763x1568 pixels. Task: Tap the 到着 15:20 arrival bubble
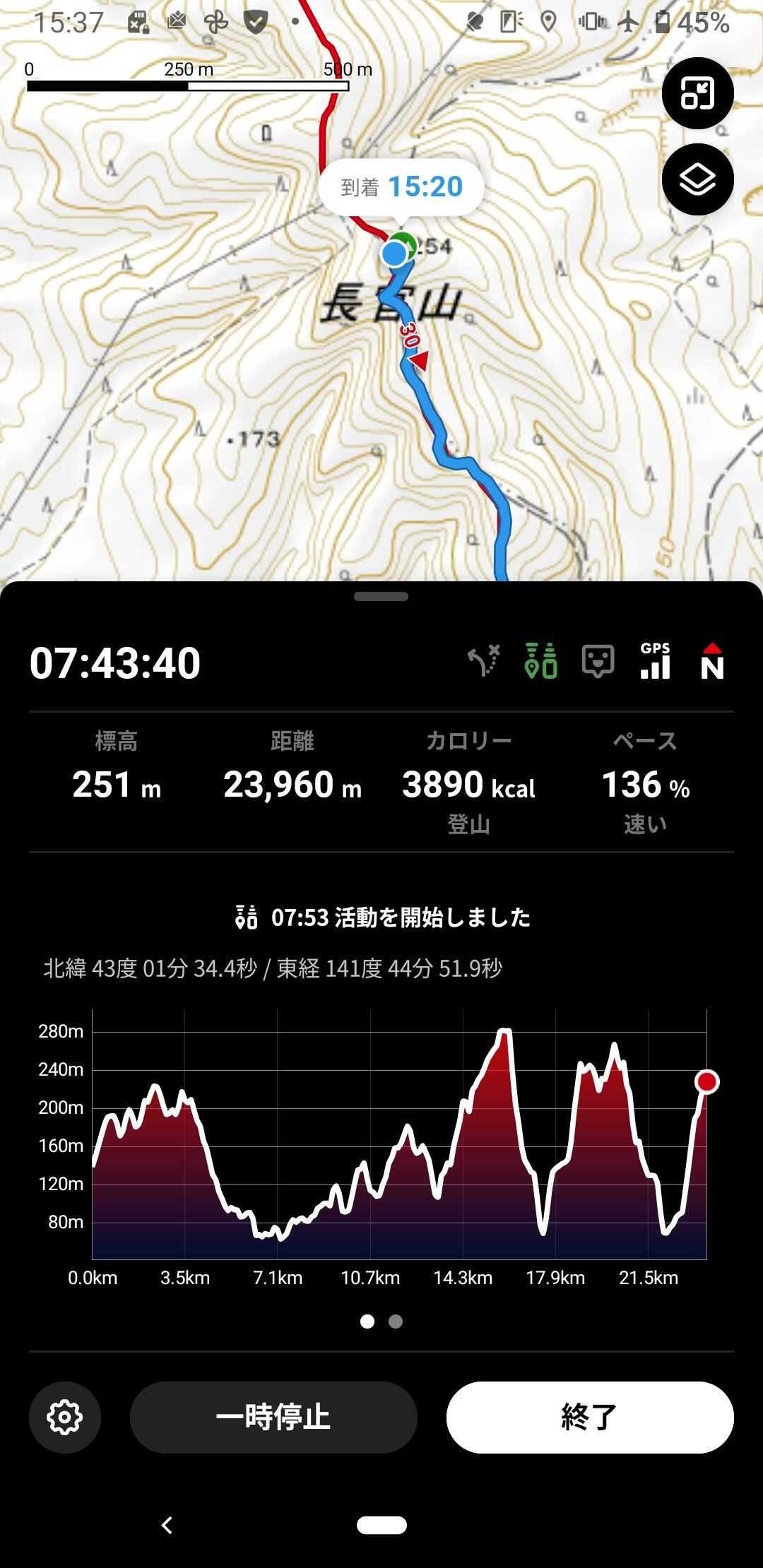(401, 187)
